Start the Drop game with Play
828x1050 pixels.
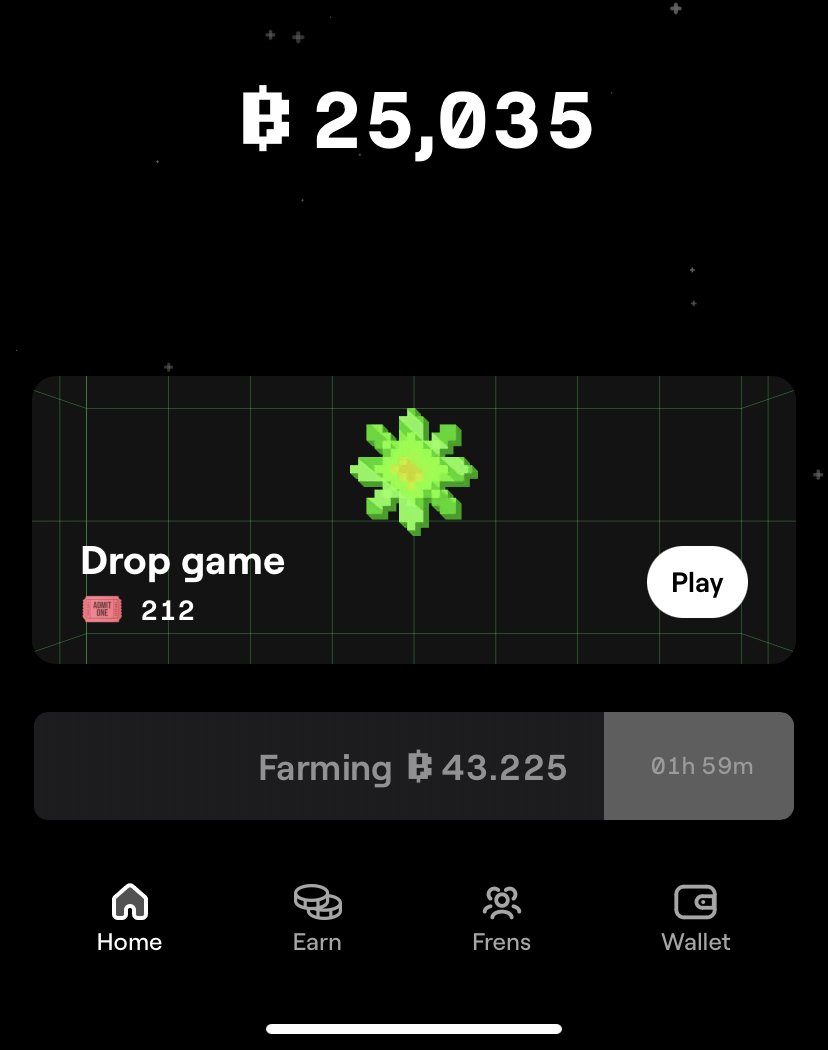point(697,583)
